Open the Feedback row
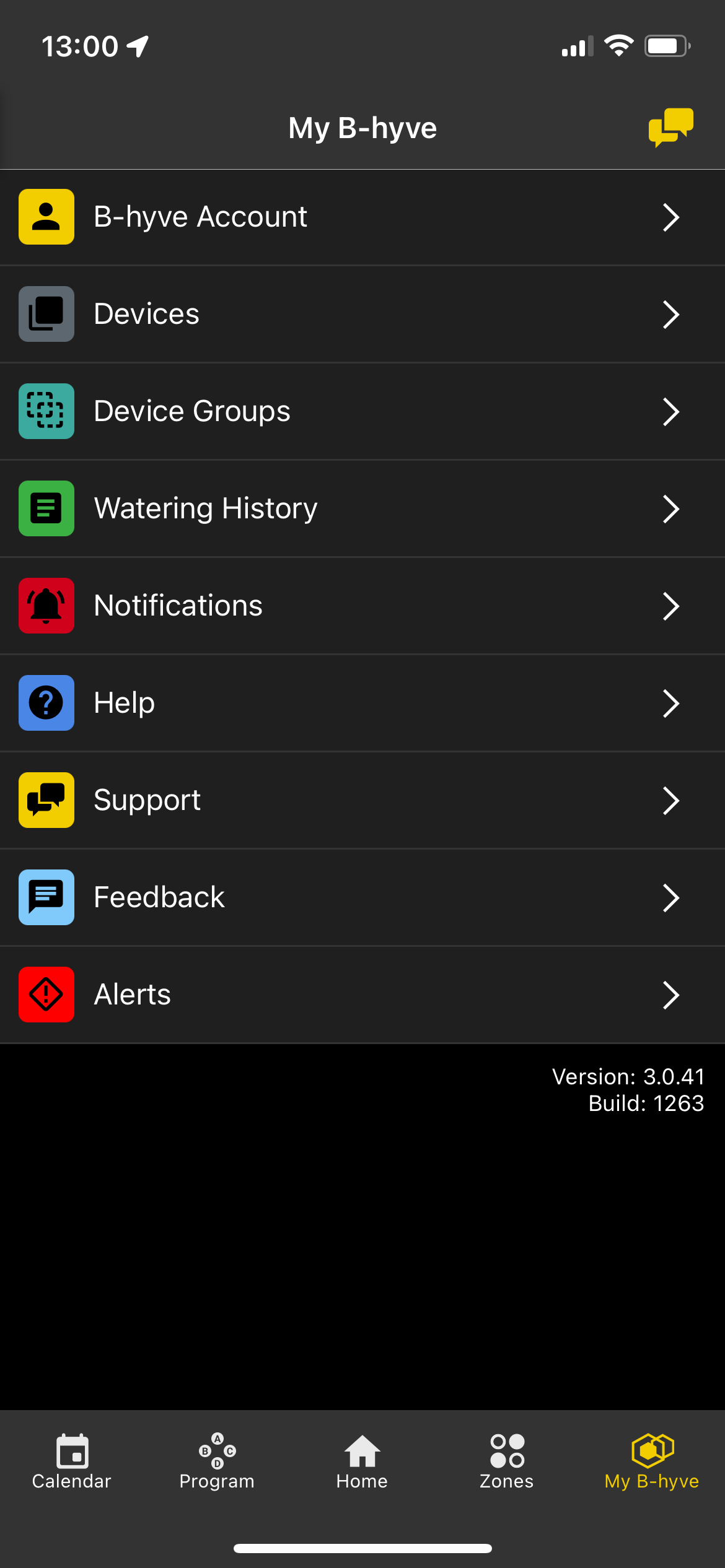This screenshot has width=725, height=1568. click(362, 898)
